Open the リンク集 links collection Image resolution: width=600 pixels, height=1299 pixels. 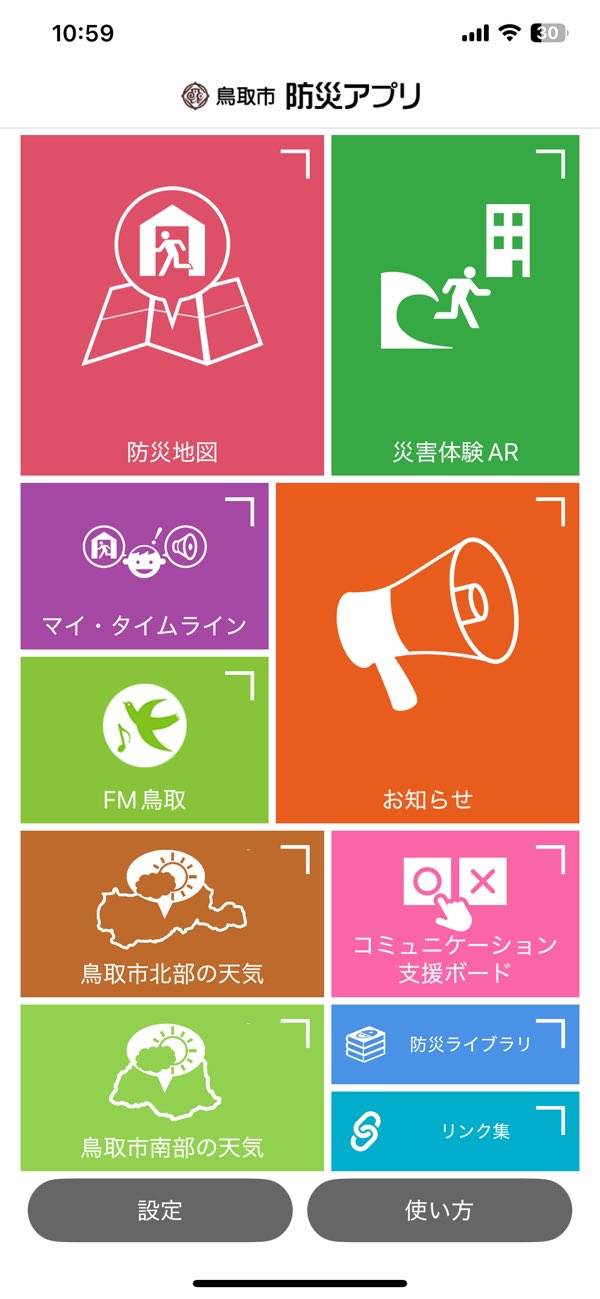(x=455, y=1130)
